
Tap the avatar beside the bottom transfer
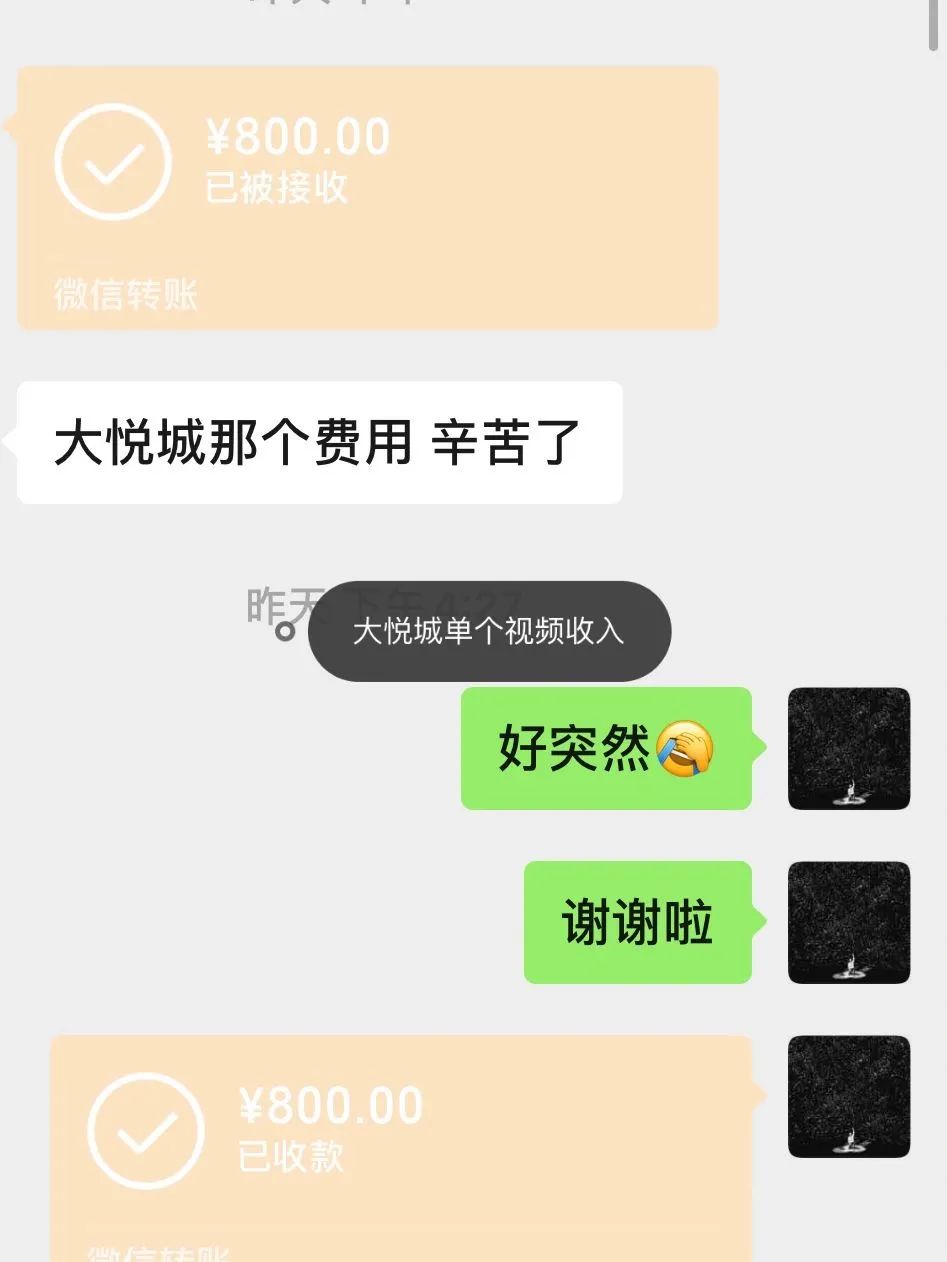tap(848, 1096)
